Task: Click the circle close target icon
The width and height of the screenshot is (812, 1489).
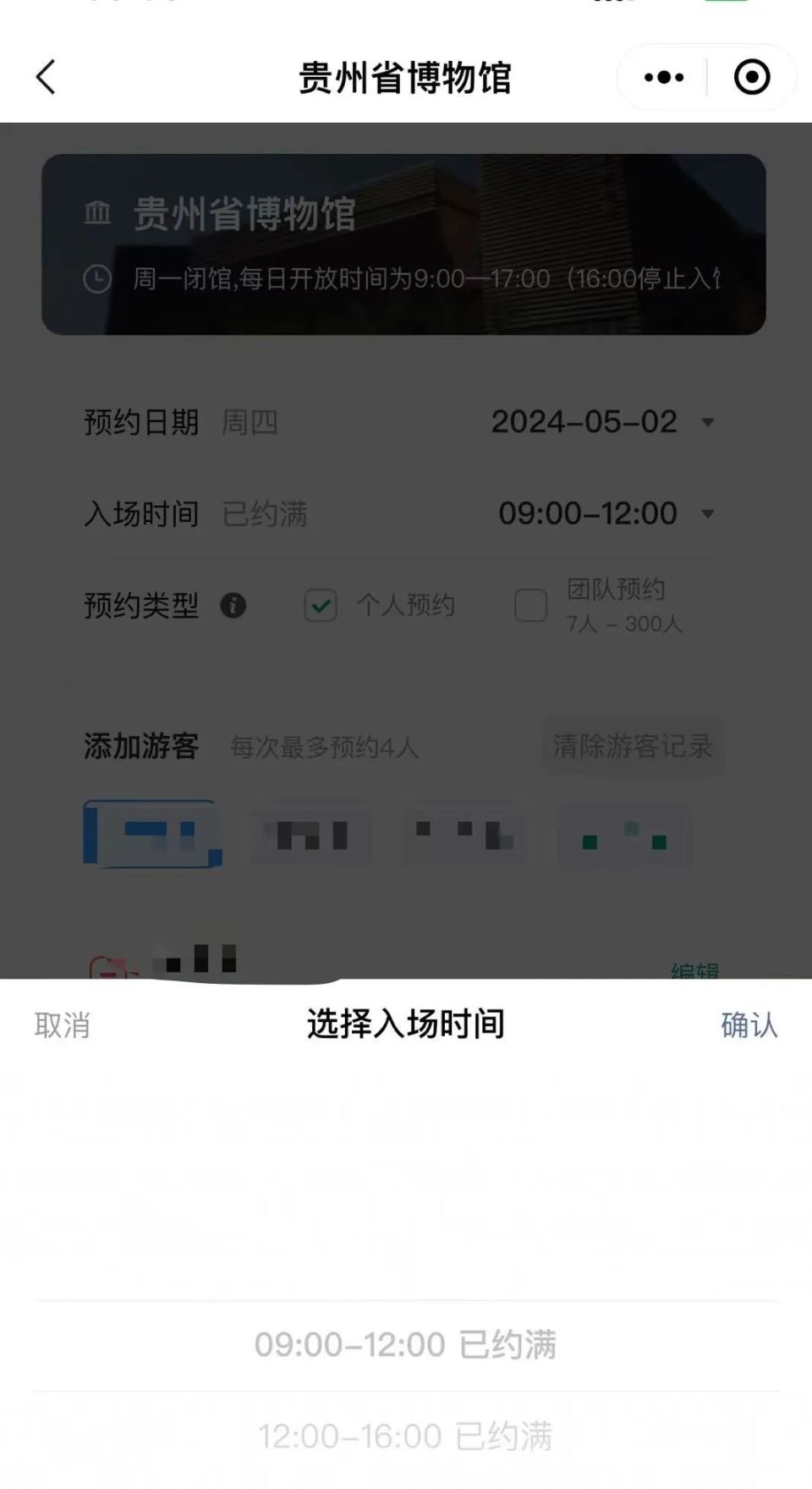Action: point(749,77)
